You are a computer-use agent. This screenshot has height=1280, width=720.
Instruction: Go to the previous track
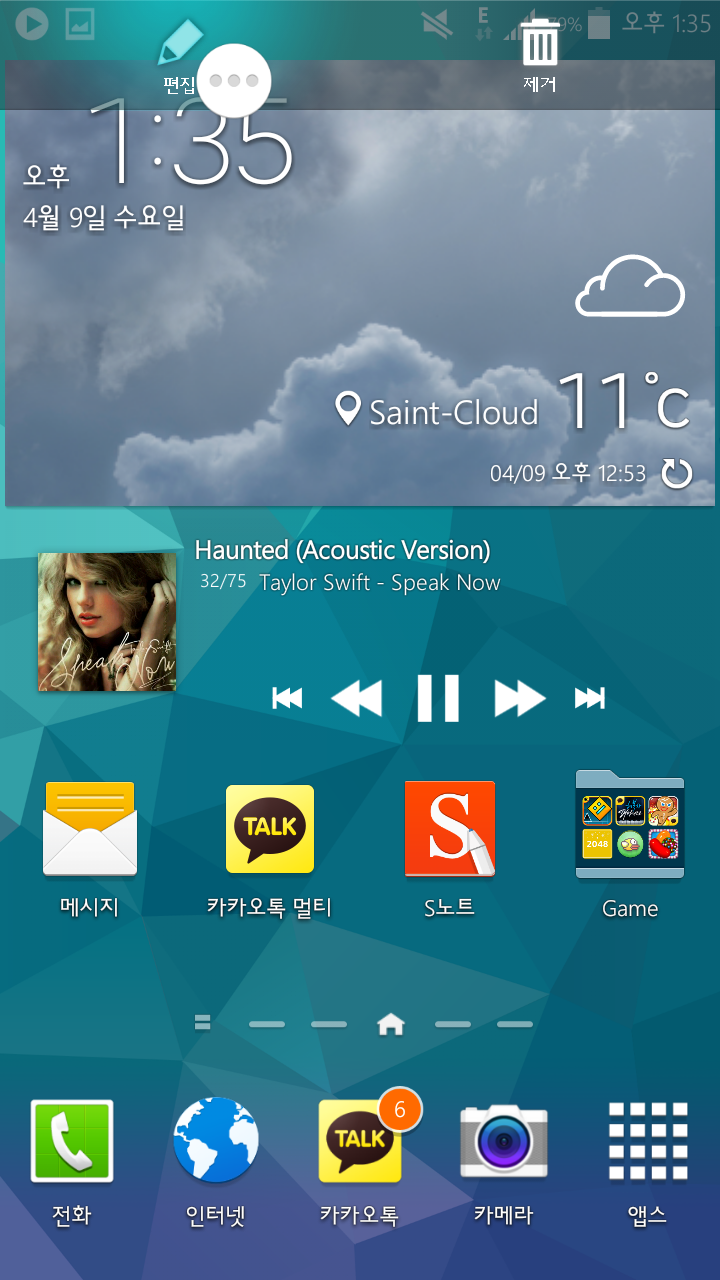[x=287, y=698]
